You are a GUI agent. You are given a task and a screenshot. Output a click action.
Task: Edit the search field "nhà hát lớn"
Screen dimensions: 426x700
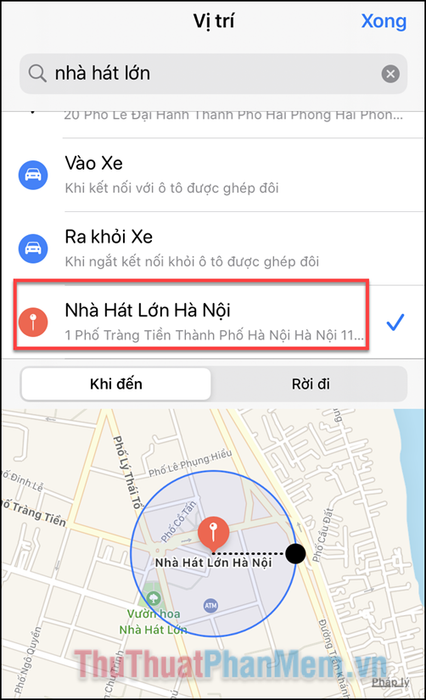click(x=213, y=74)
